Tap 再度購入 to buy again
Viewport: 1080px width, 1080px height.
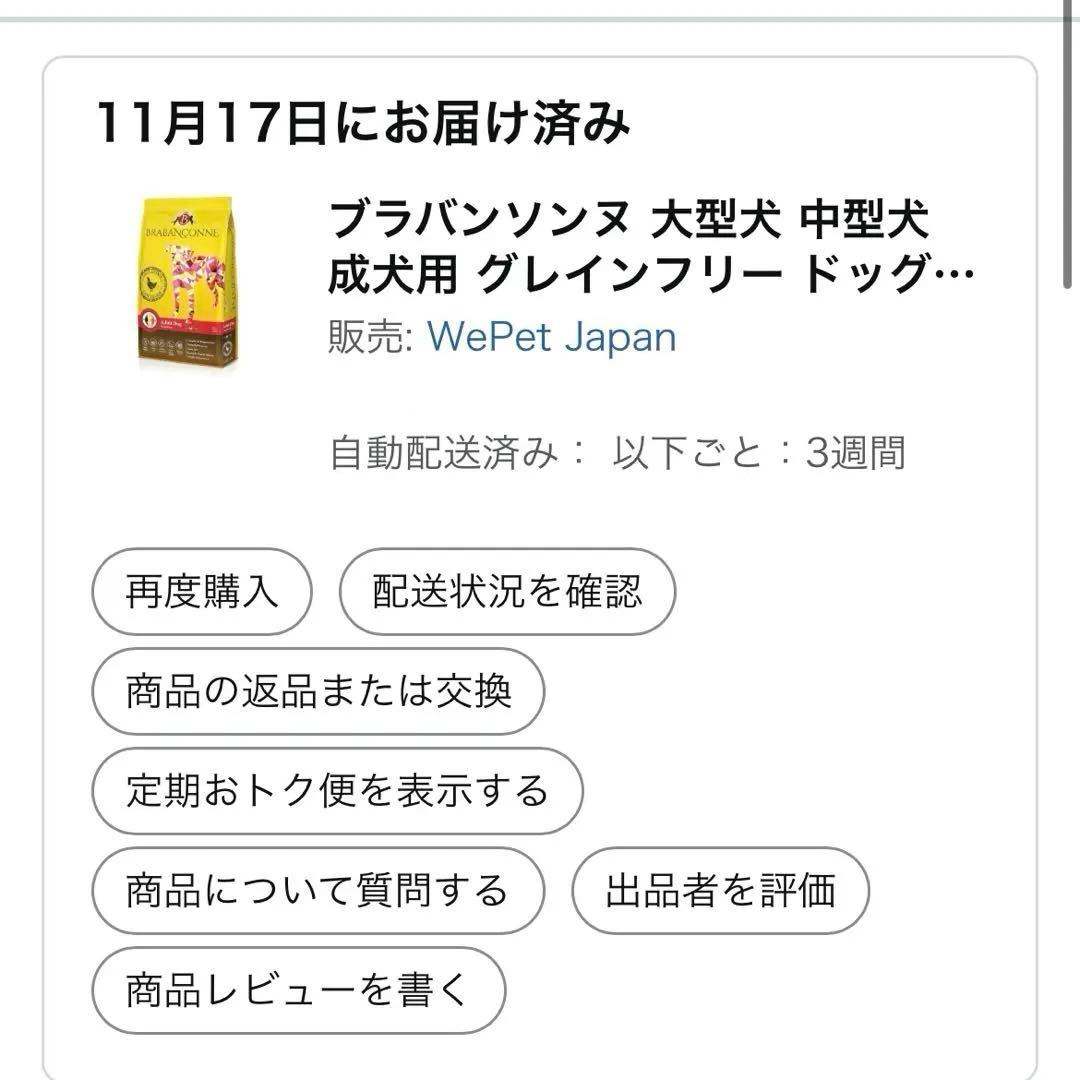(x=201, y=592)
